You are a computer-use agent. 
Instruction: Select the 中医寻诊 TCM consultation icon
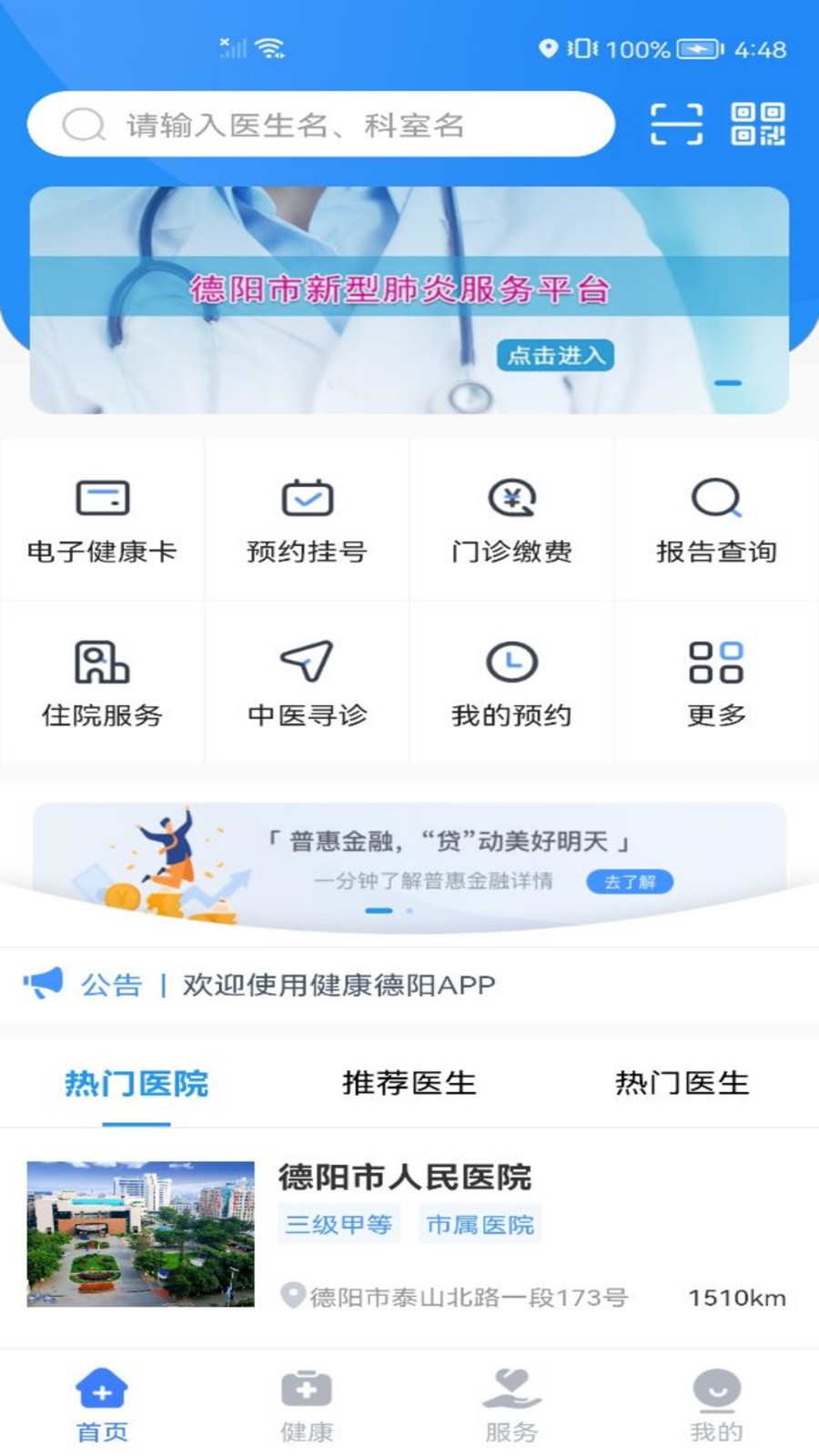click(307, 682)
